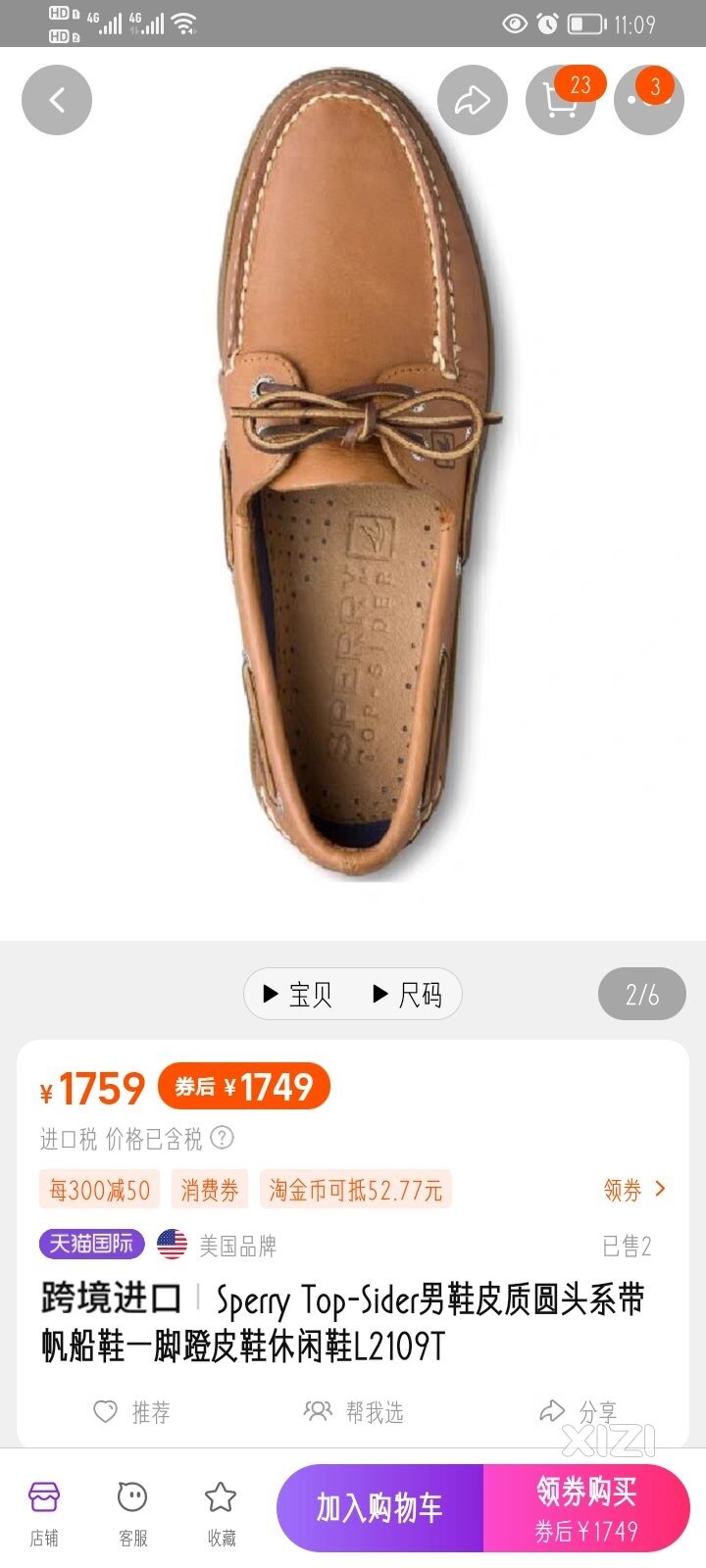Switch to the 尺码 size tab
Image resolution: width=706 pixels, height=1568 pixels.
(x=407, y=996)
